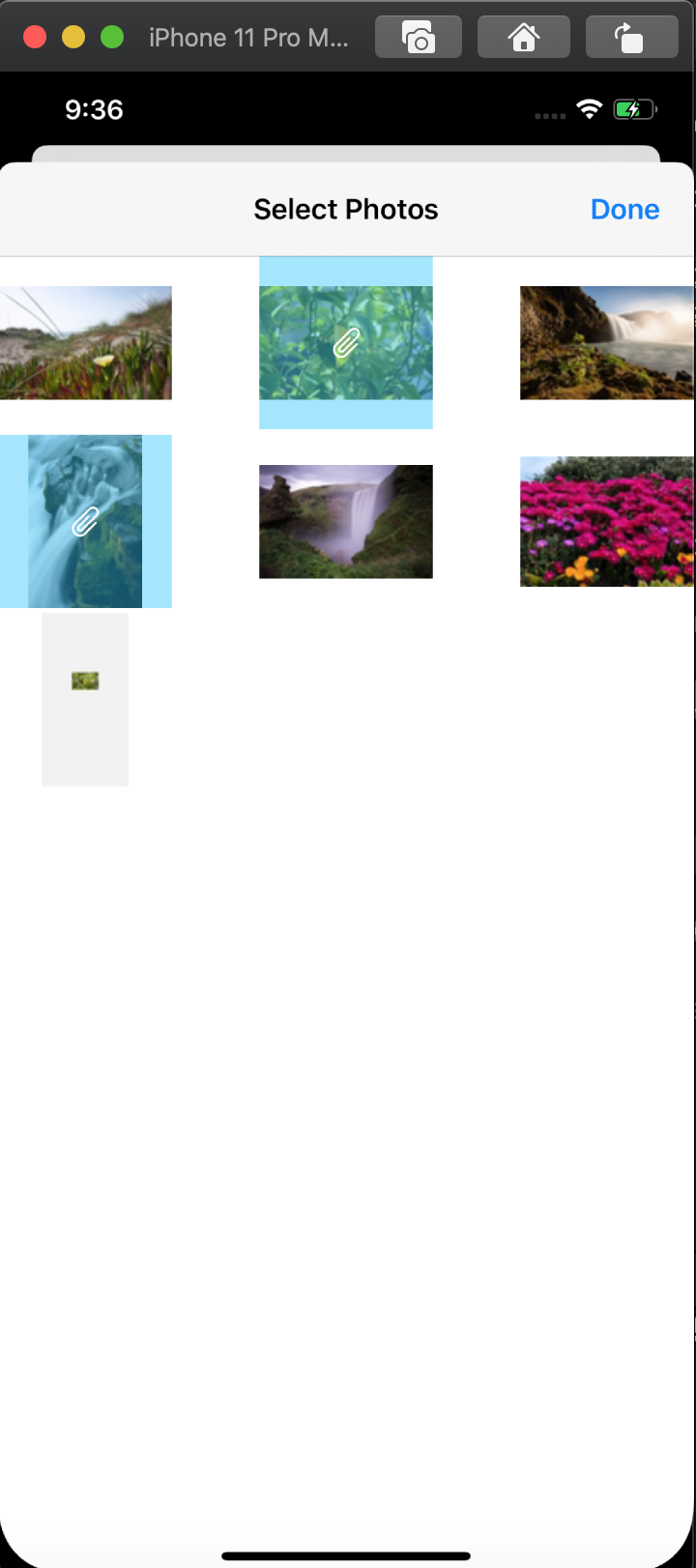Select the waterfall with rocky cliff sunset photo
Screen dimensions: 696x1568
[607, 343]
